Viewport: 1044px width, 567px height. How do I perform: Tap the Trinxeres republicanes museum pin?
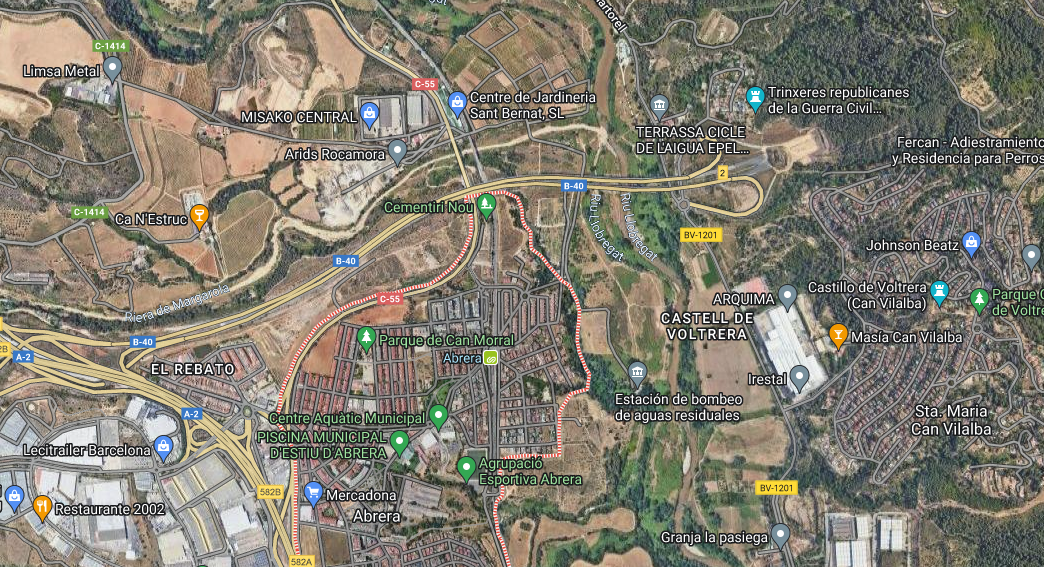pos(755,97)
